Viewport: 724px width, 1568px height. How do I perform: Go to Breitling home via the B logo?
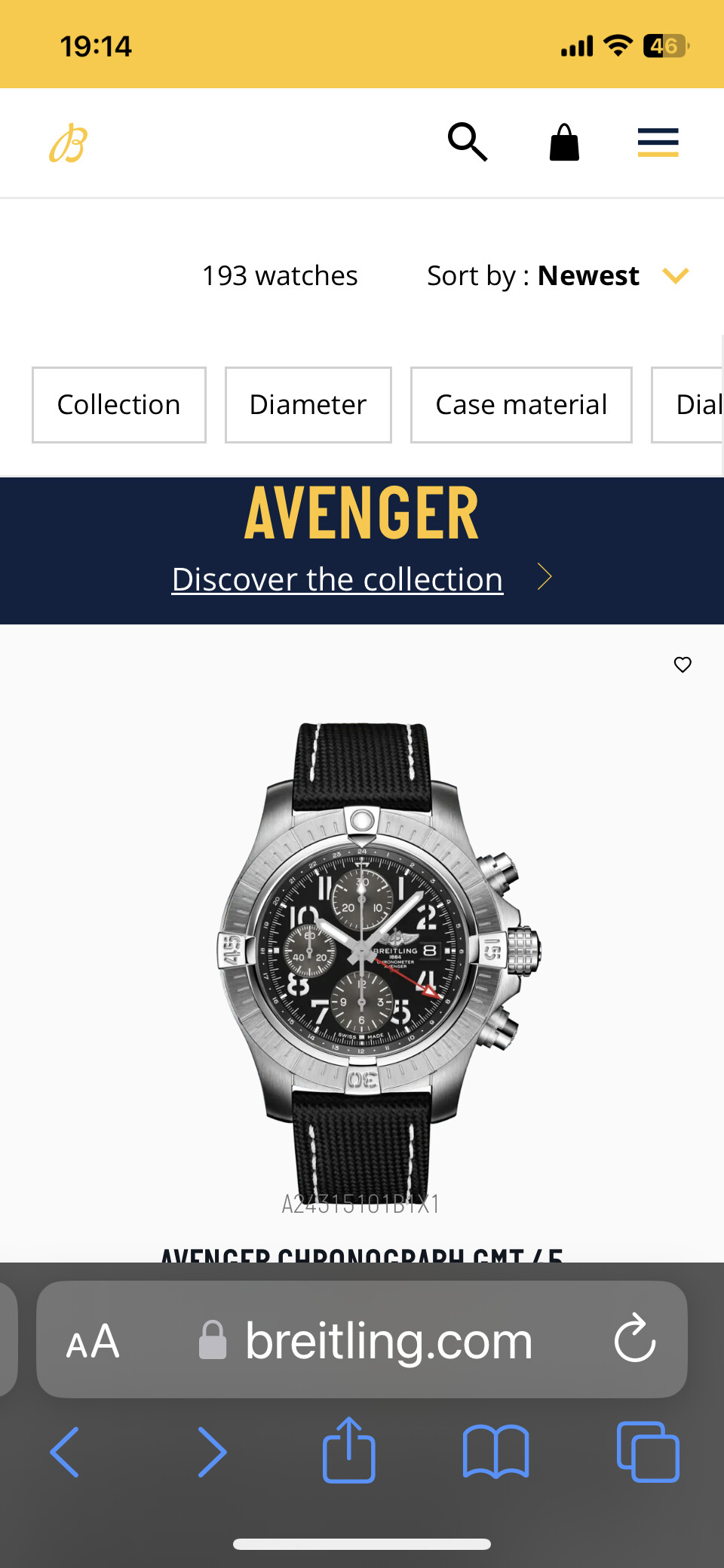pos(69,143)
